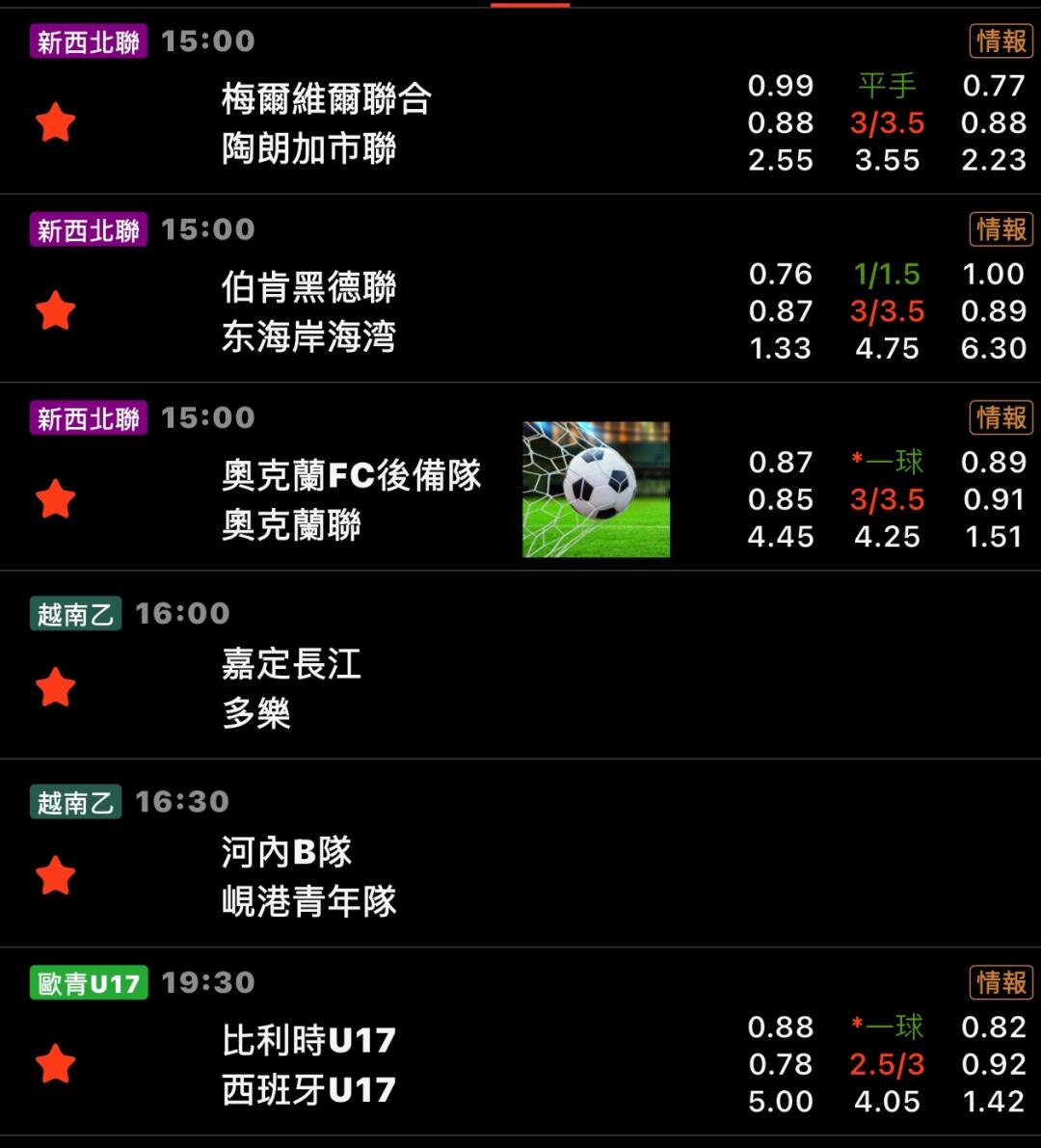1041x1148 pixels.
Task: Tap the favorite star for 嘉定長江 match
Action: coord(56,686)
